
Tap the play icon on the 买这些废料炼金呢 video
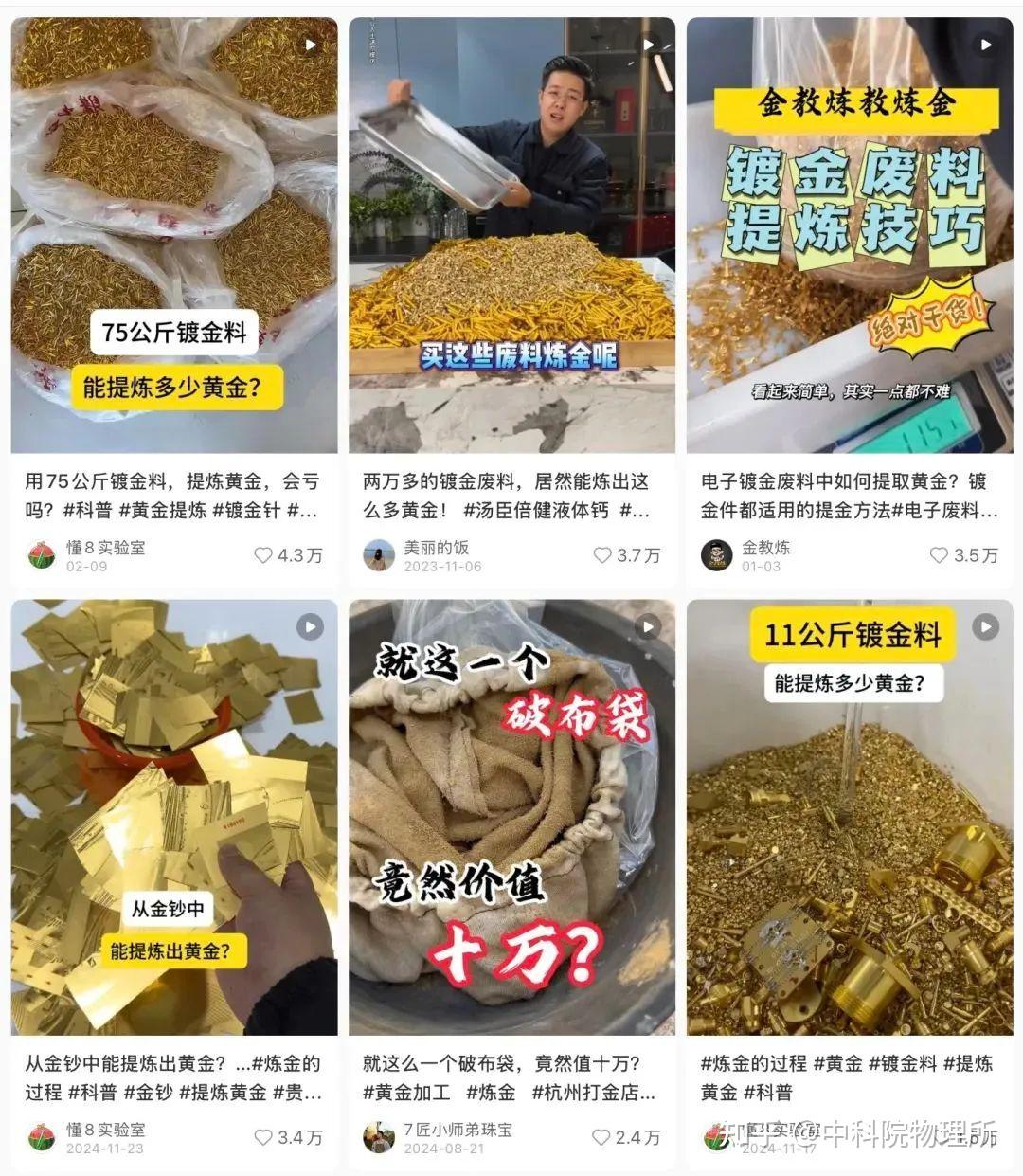point(649,44)
